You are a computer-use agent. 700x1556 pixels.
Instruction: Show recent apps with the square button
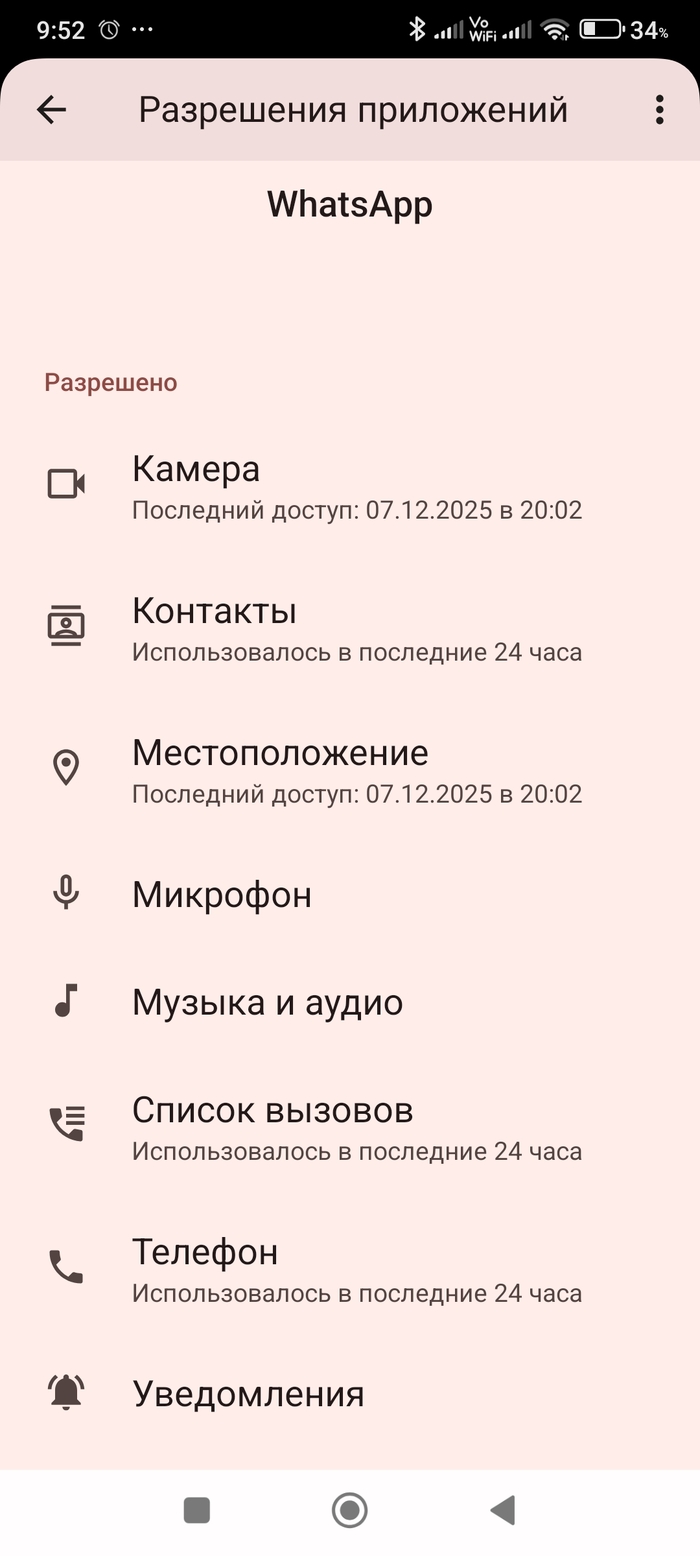click(x=197, y=1510)
